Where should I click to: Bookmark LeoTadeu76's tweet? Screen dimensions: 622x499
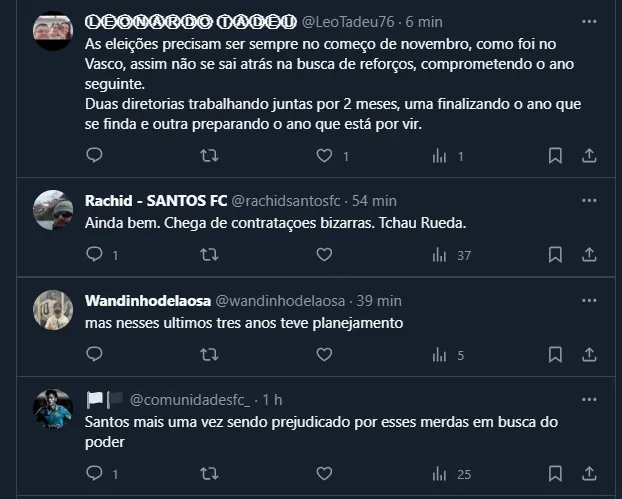click(x=555, y=156)
